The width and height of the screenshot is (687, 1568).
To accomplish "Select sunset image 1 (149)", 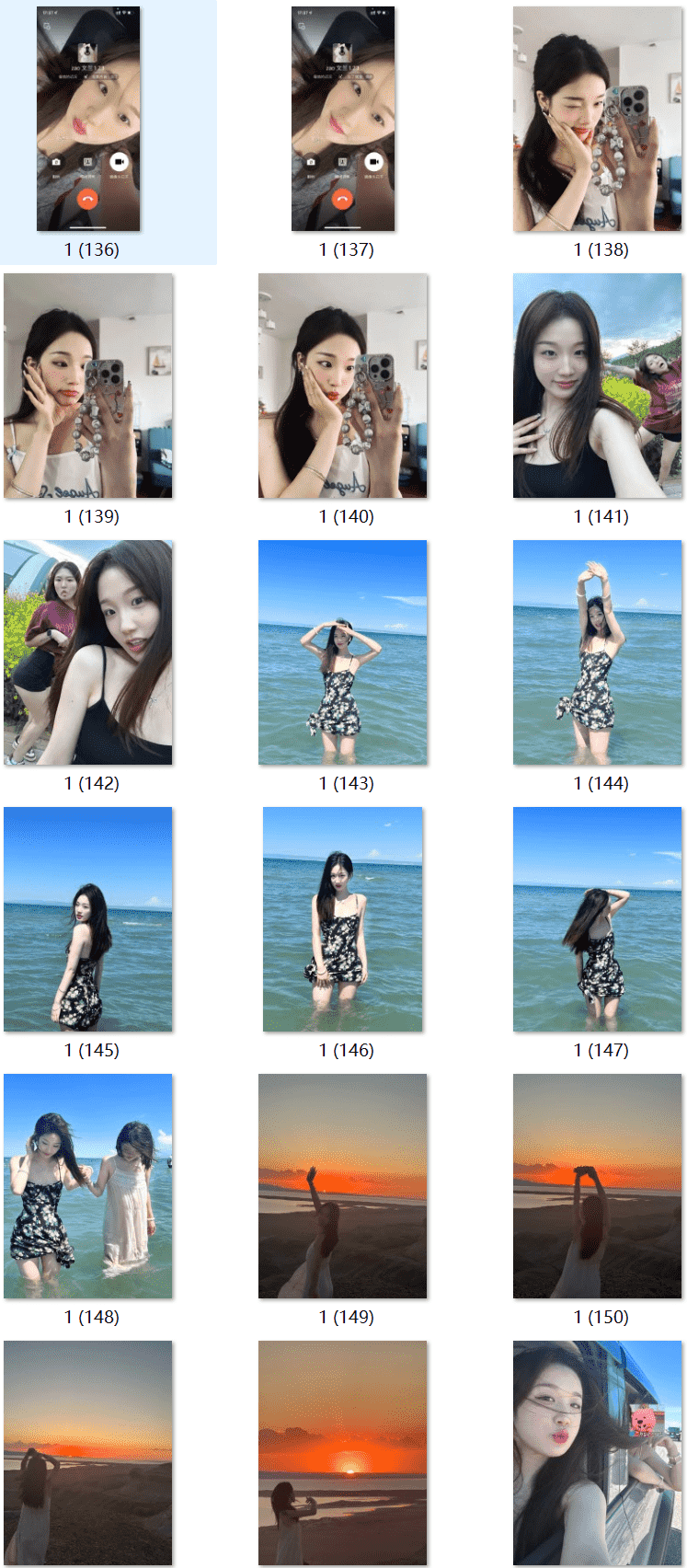I will click(343, 1187).
